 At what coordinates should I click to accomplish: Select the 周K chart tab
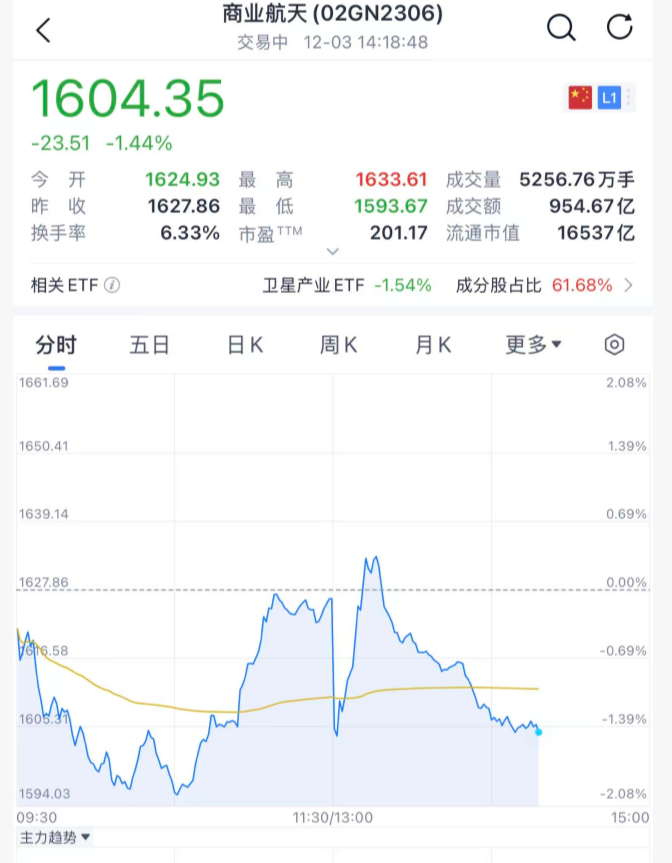click(339, 345)
